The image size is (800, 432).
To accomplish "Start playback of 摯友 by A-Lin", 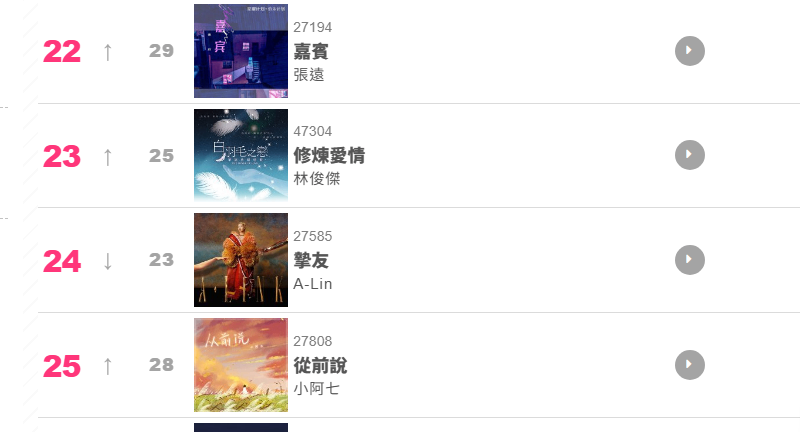I will point(690,260).
